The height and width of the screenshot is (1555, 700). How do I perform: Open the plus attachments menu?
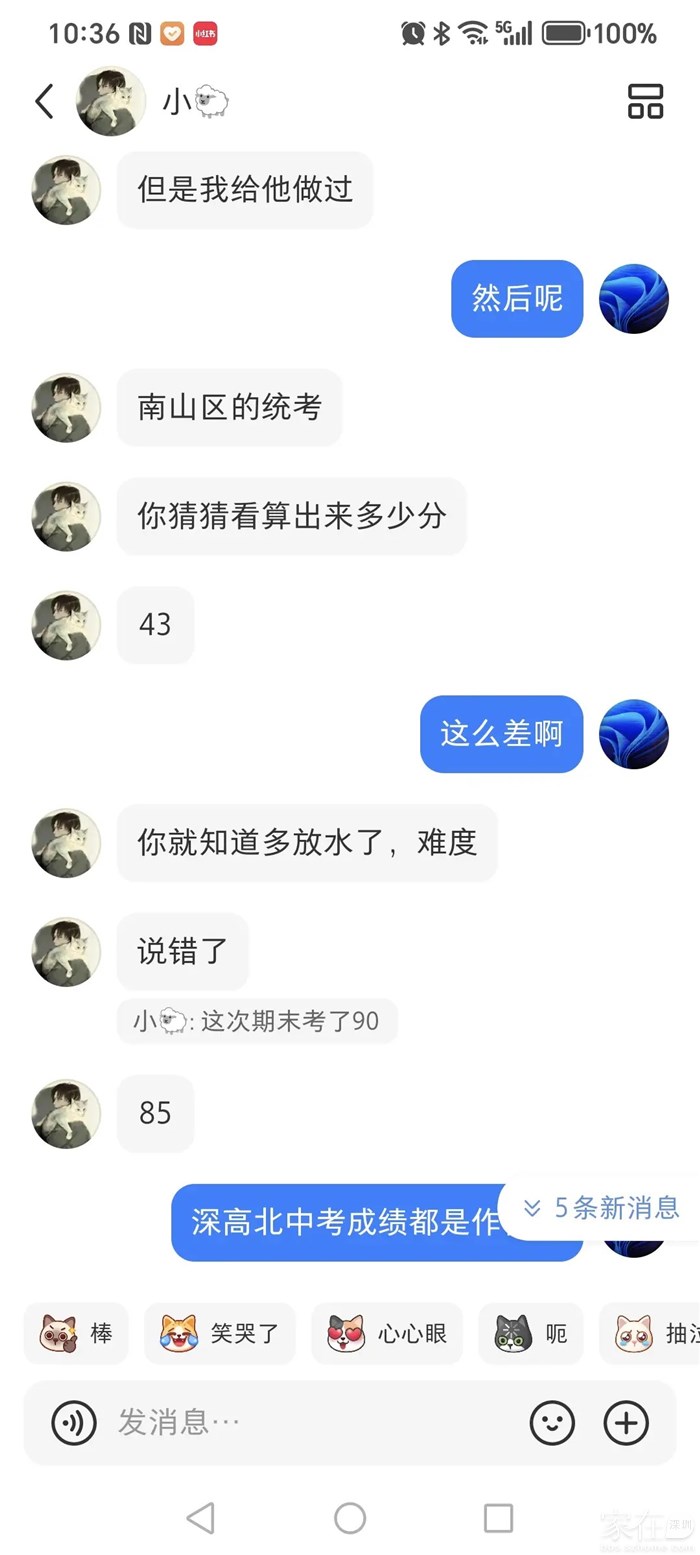coord(627,1422)
